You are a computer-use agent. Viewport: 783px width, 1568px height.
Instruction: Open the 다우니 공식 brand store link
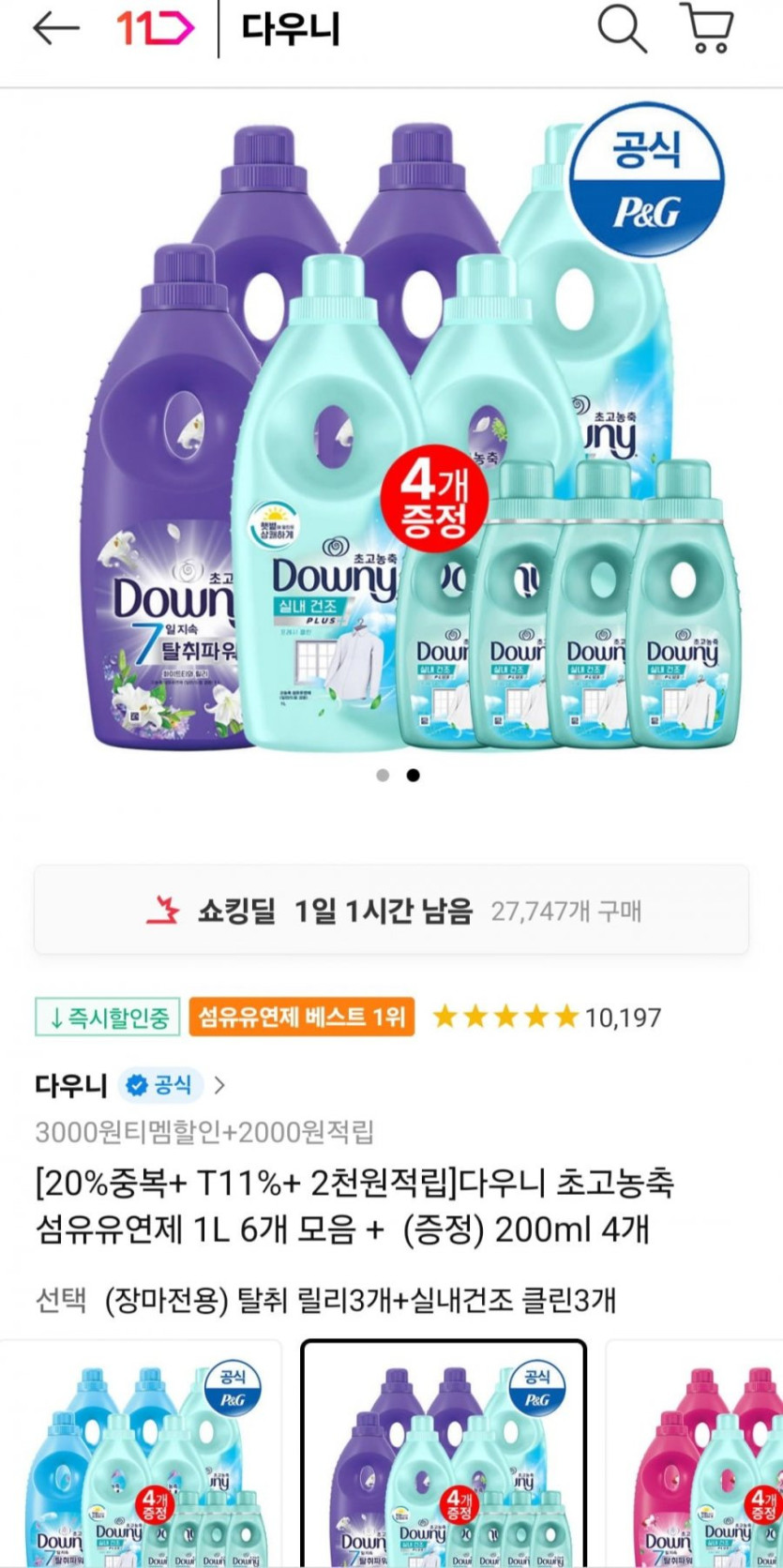(129, 1085)
